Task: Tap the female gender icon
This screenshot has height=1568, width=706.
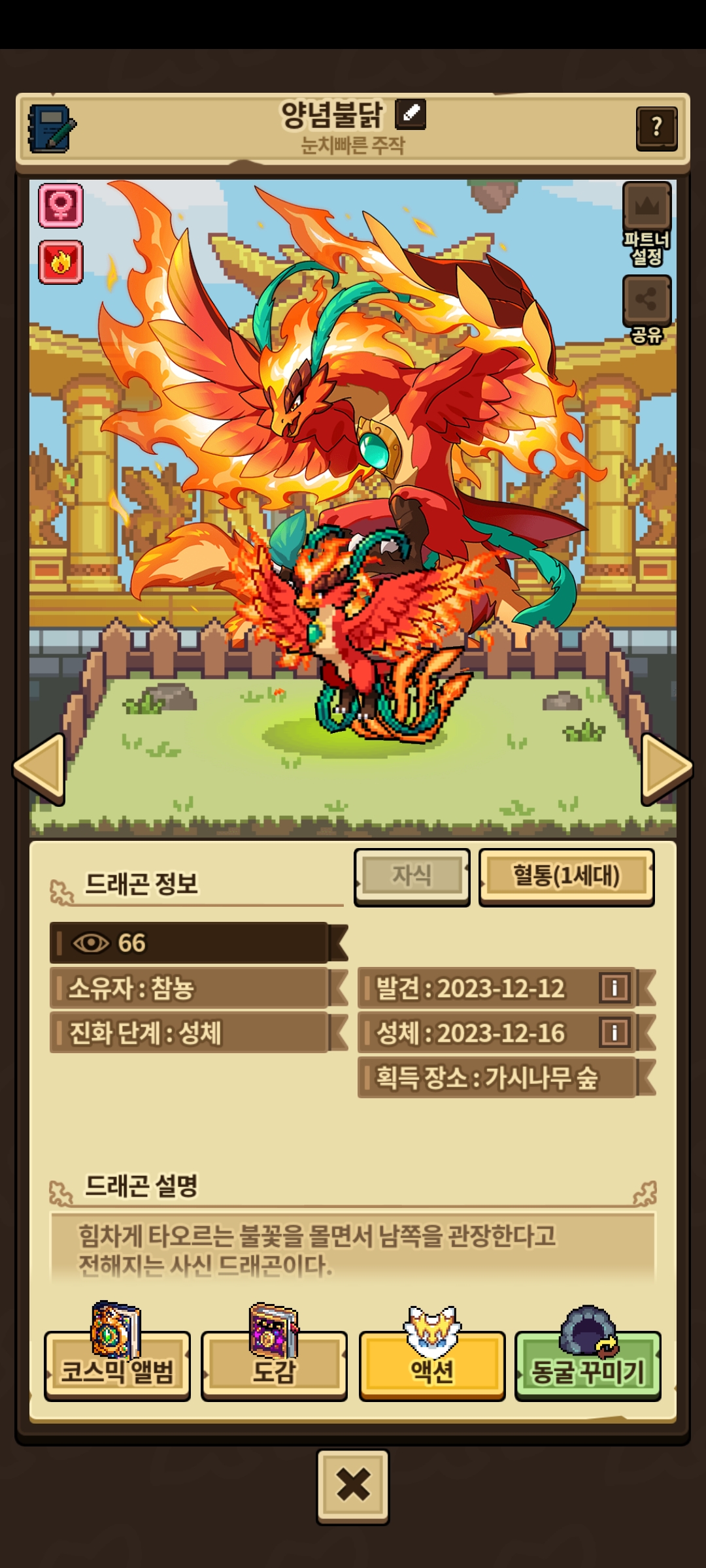Action: (61, 206)
